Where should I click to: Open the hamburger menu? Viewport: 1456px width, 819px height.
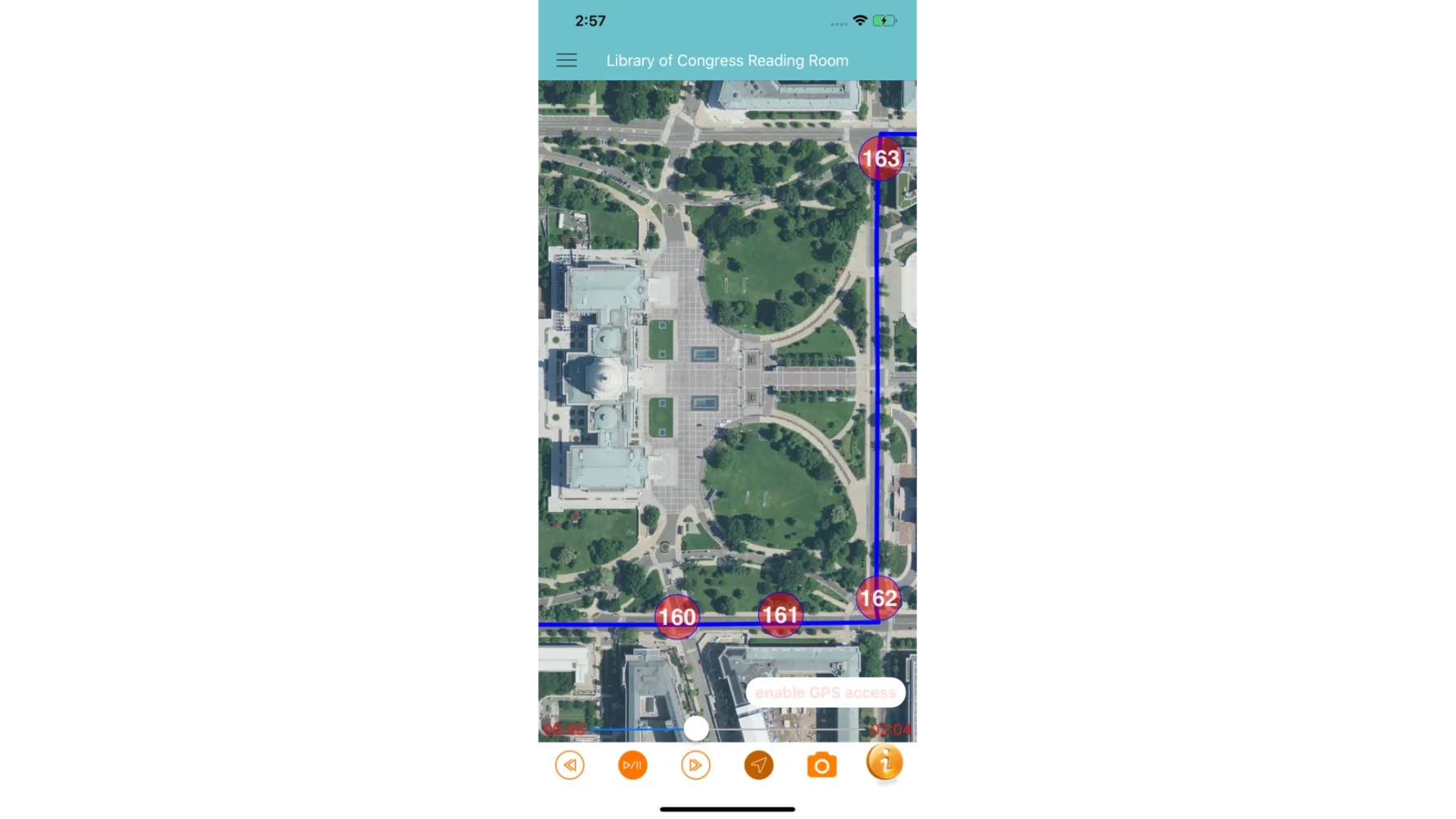[567, 61]
